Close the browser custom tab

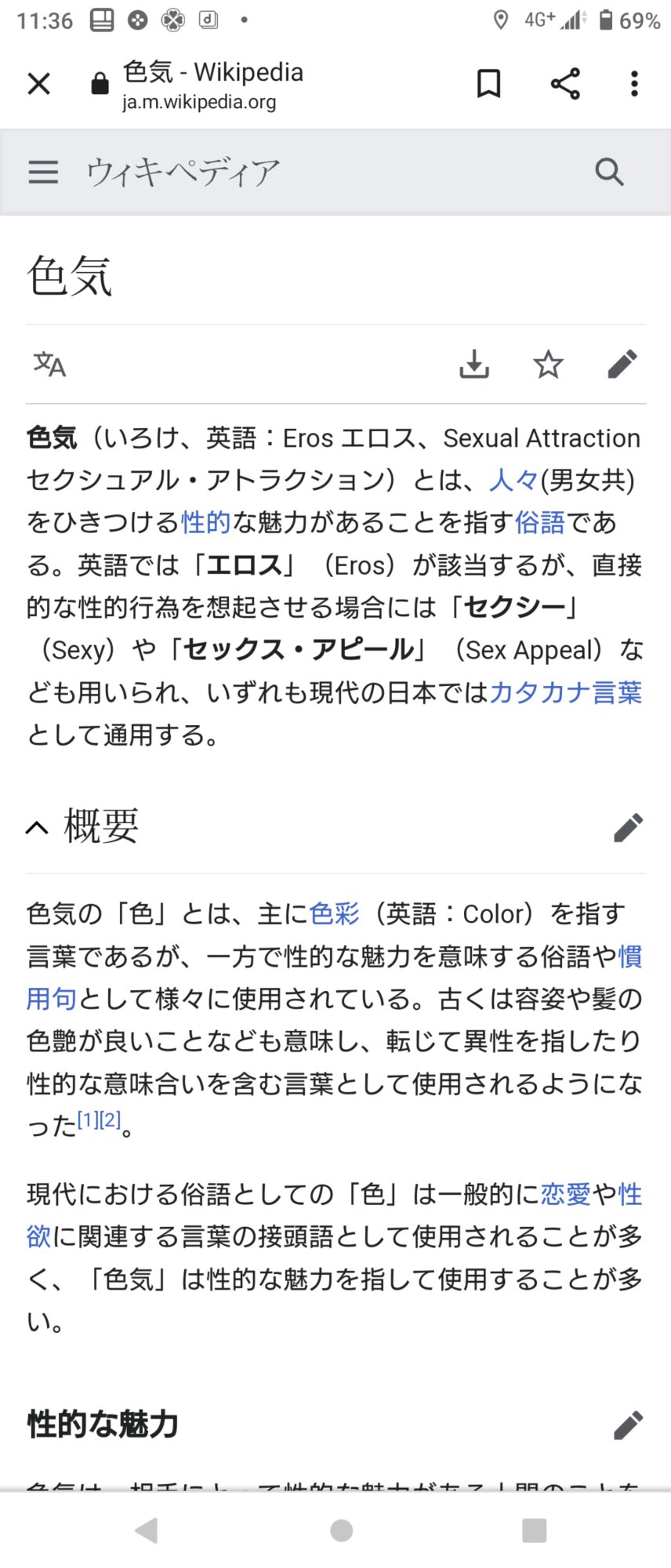[38, 84]
